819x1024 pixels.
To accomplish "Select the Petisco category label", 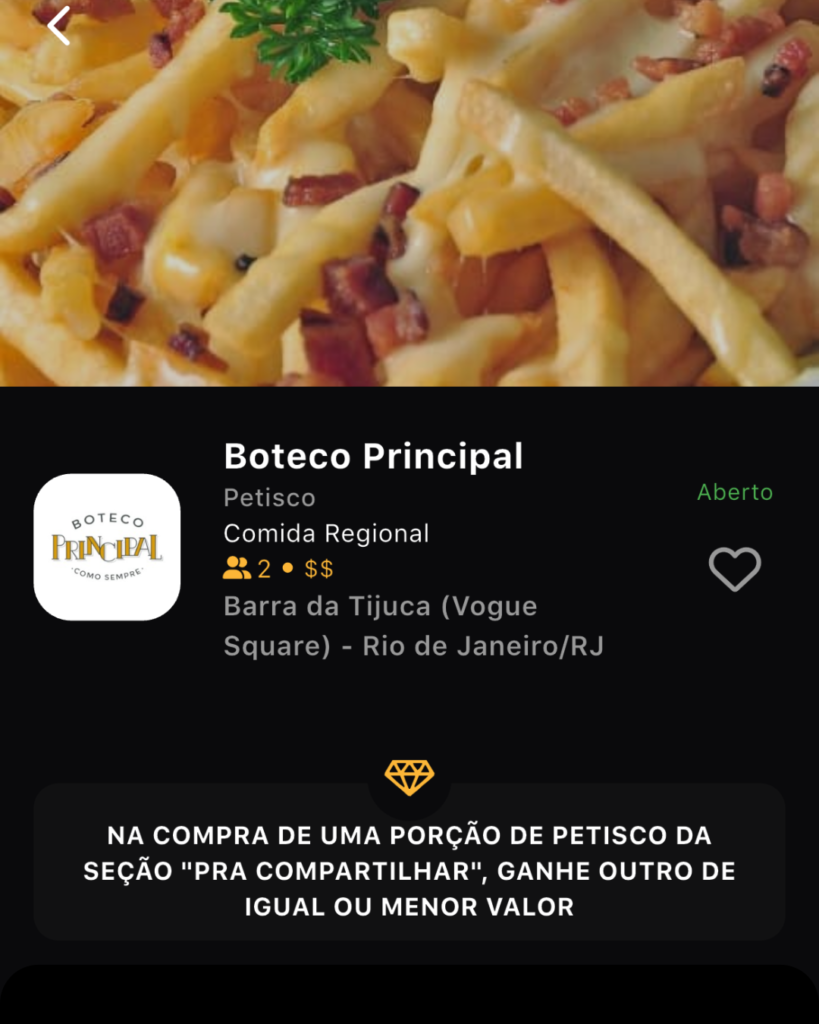I will click(x=268, y=497).
